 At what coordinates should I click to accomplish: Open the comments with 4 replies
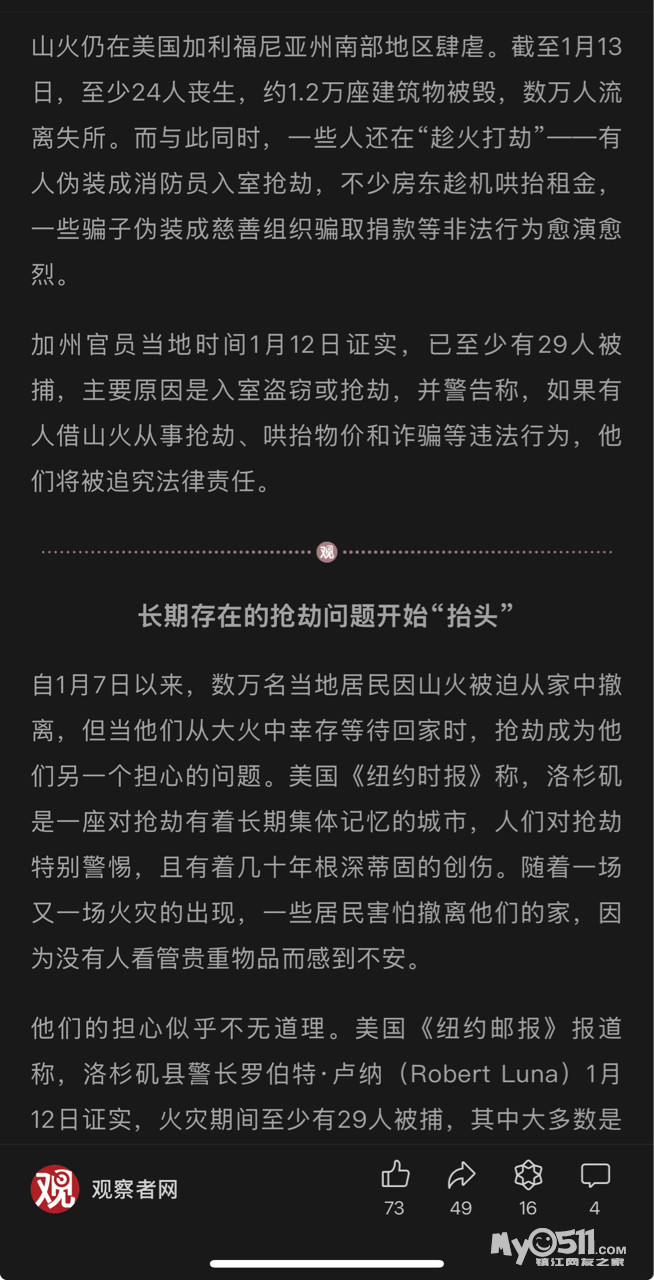[595, 1175]
